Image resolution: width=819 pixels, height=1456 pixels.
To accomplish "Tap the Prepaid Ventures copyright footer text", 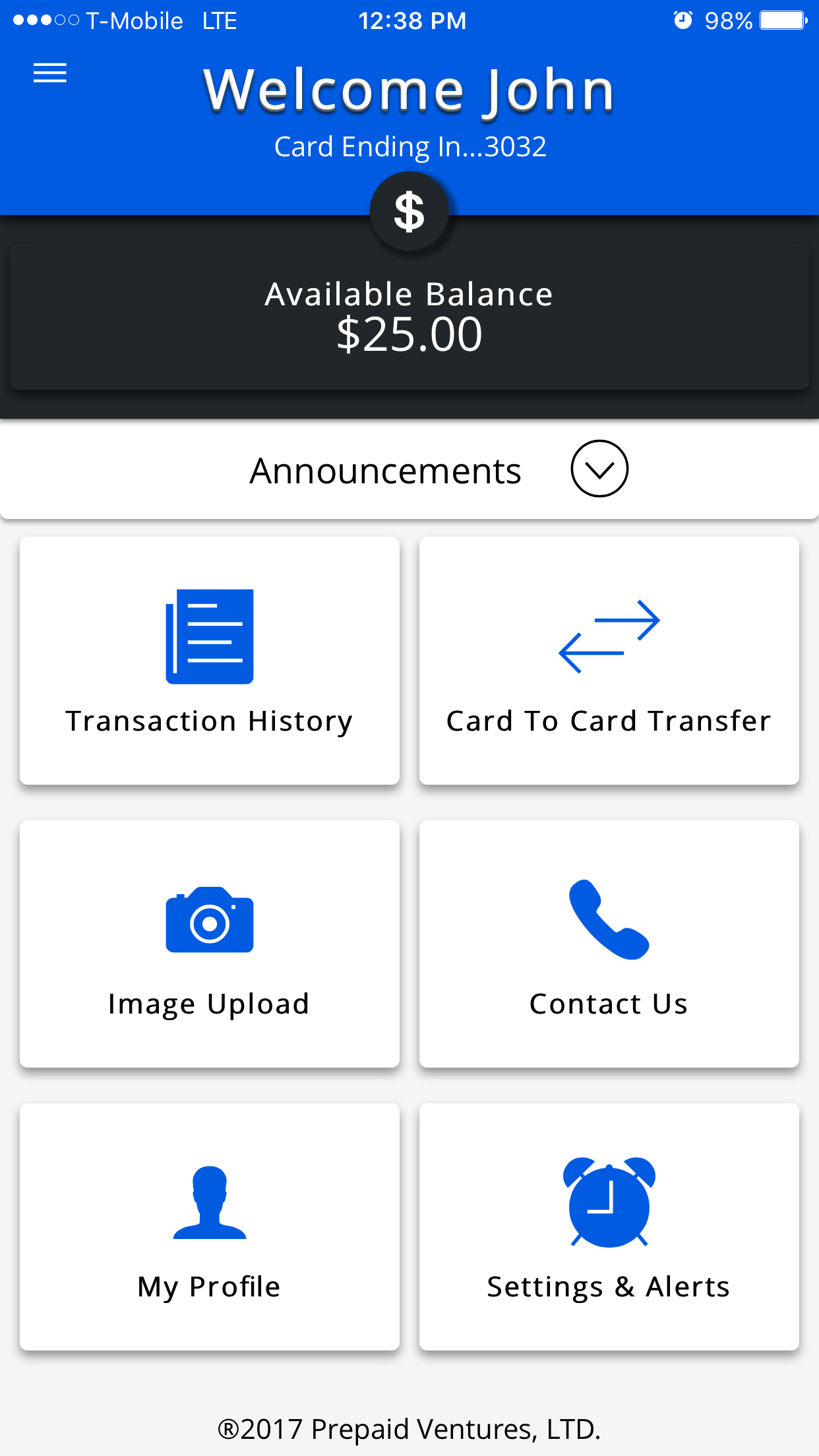I will [x=409, y=1428].
